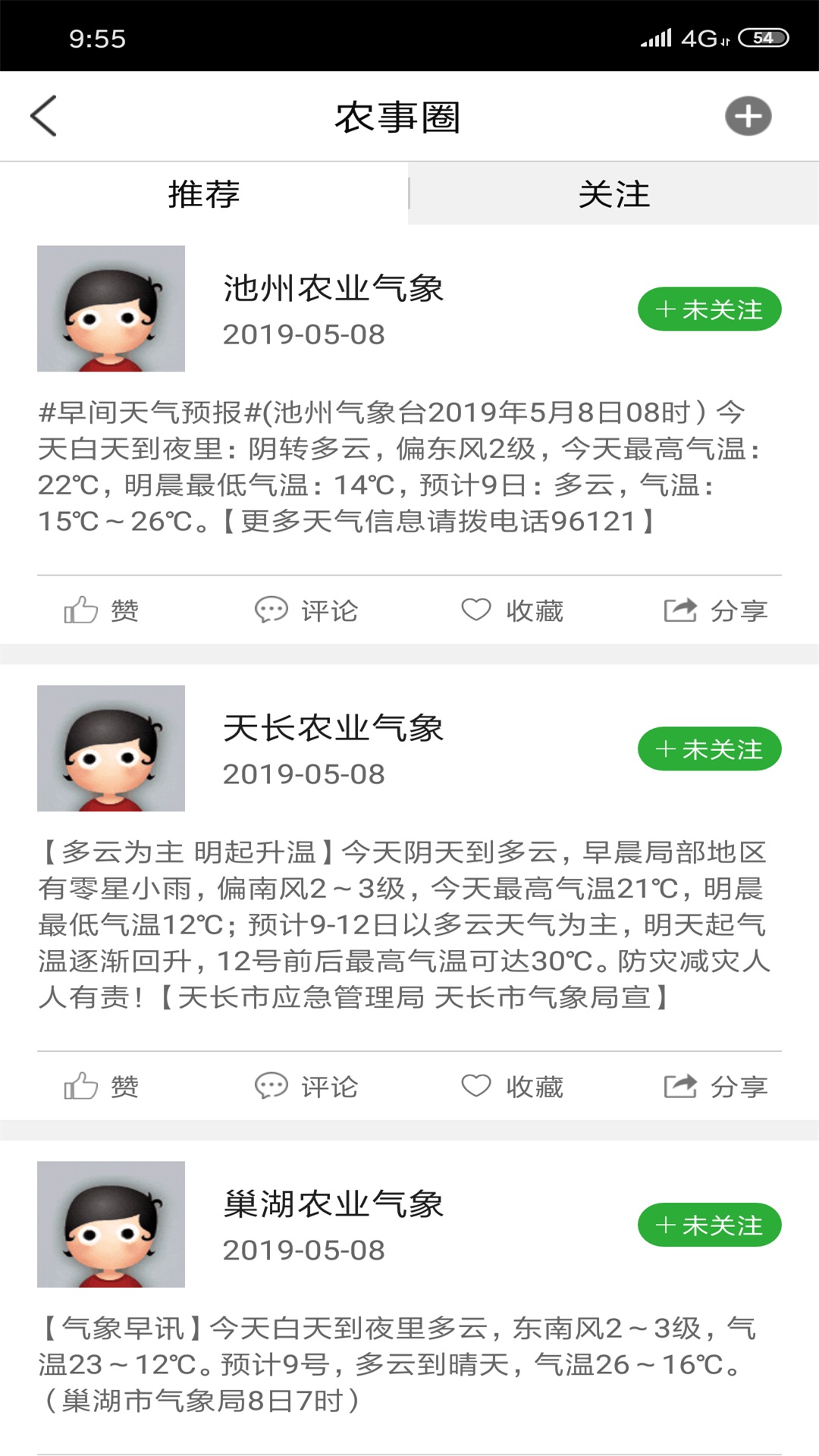Select the 推荐 tab
The height and width of the screenshot is (1456, 819).
(205, 195)
